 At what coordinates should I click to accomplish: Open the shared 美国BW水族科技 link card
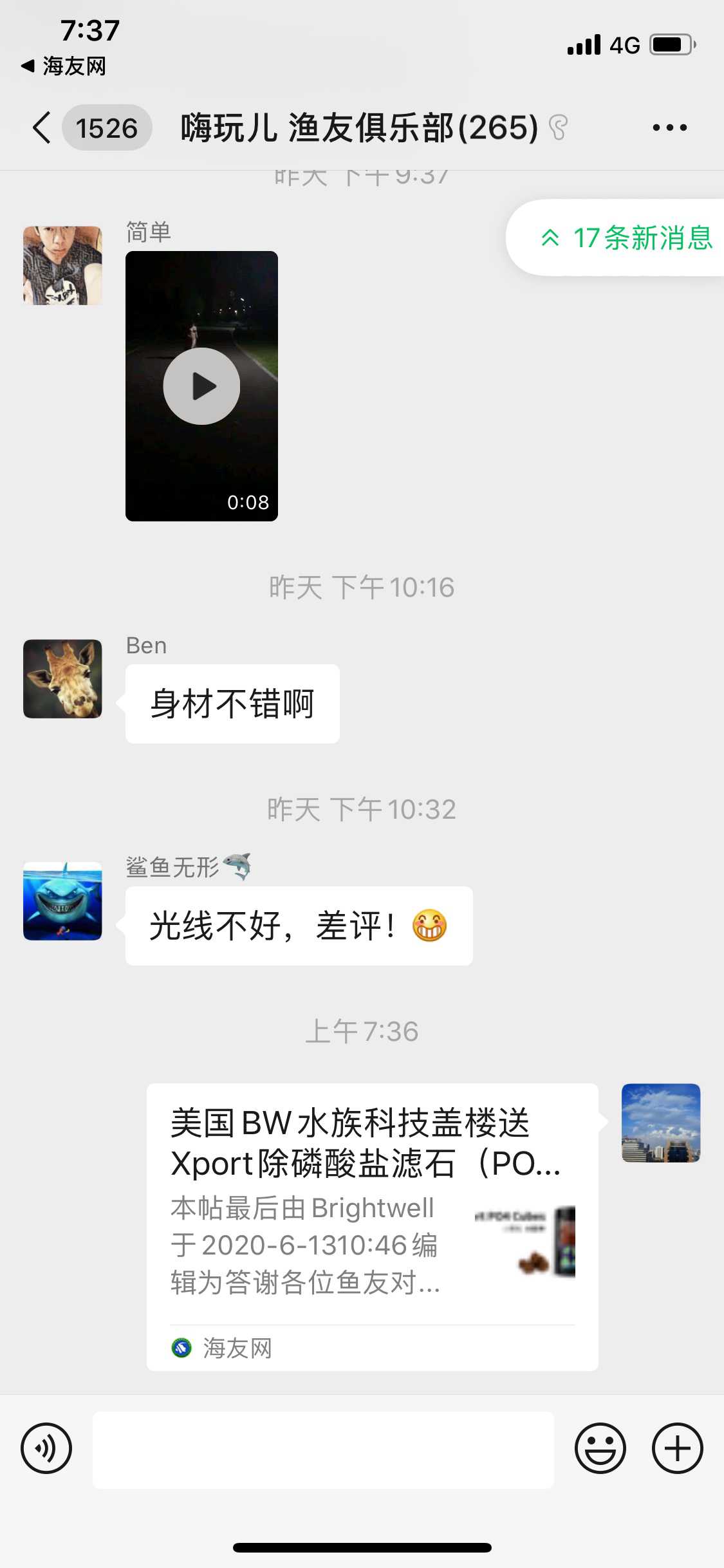[x=372, y=1226]
